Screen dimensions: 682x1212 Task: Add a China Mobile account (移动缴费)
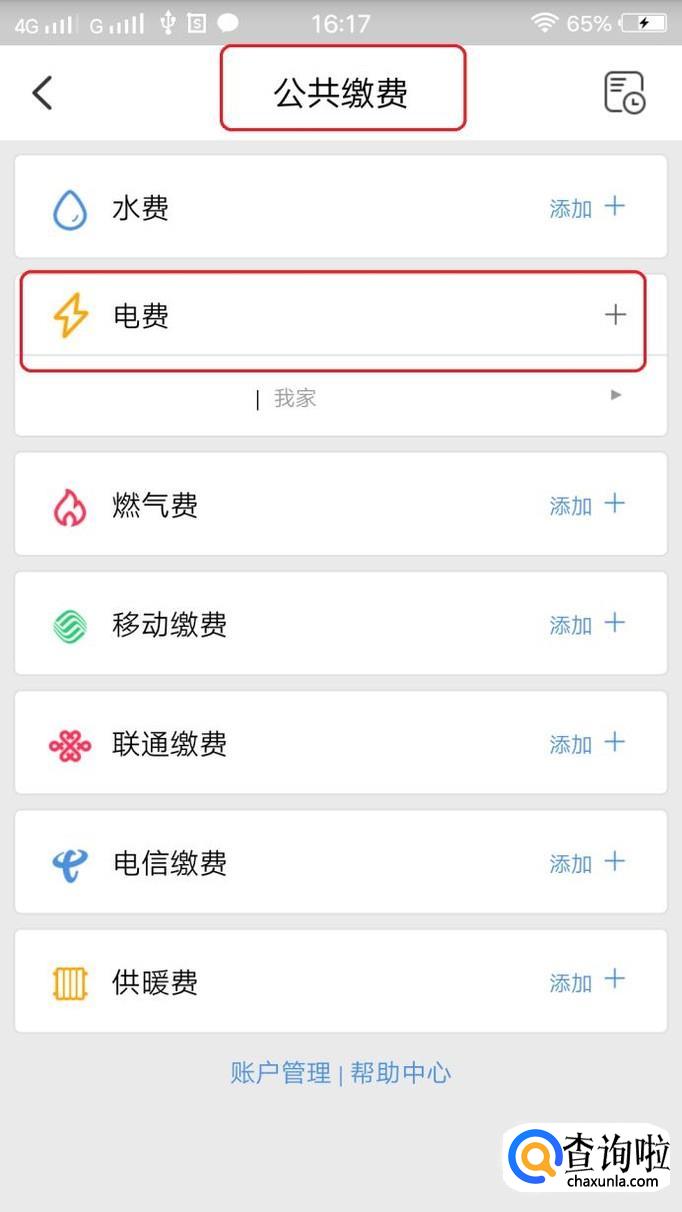tap(587, 624)
